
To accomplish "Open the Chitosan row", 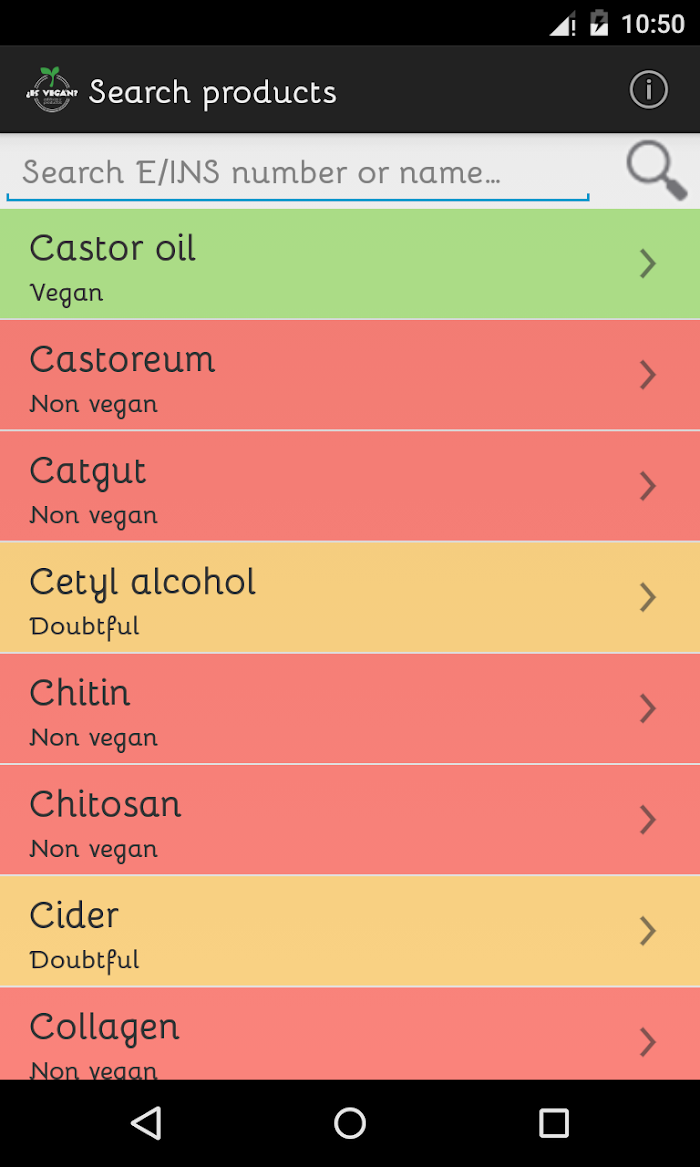I will click(x=350, y=819).
